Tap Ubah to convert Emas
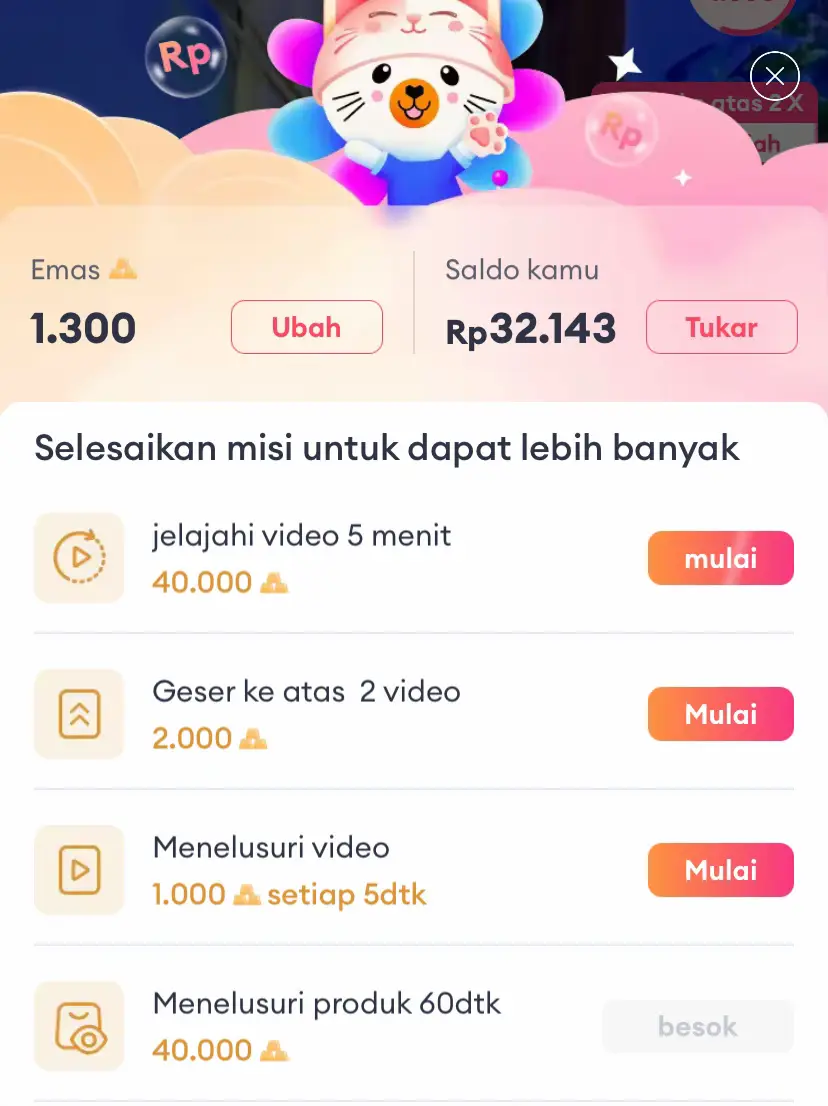This screenshot has width=828, height=1106. [306, 327]
